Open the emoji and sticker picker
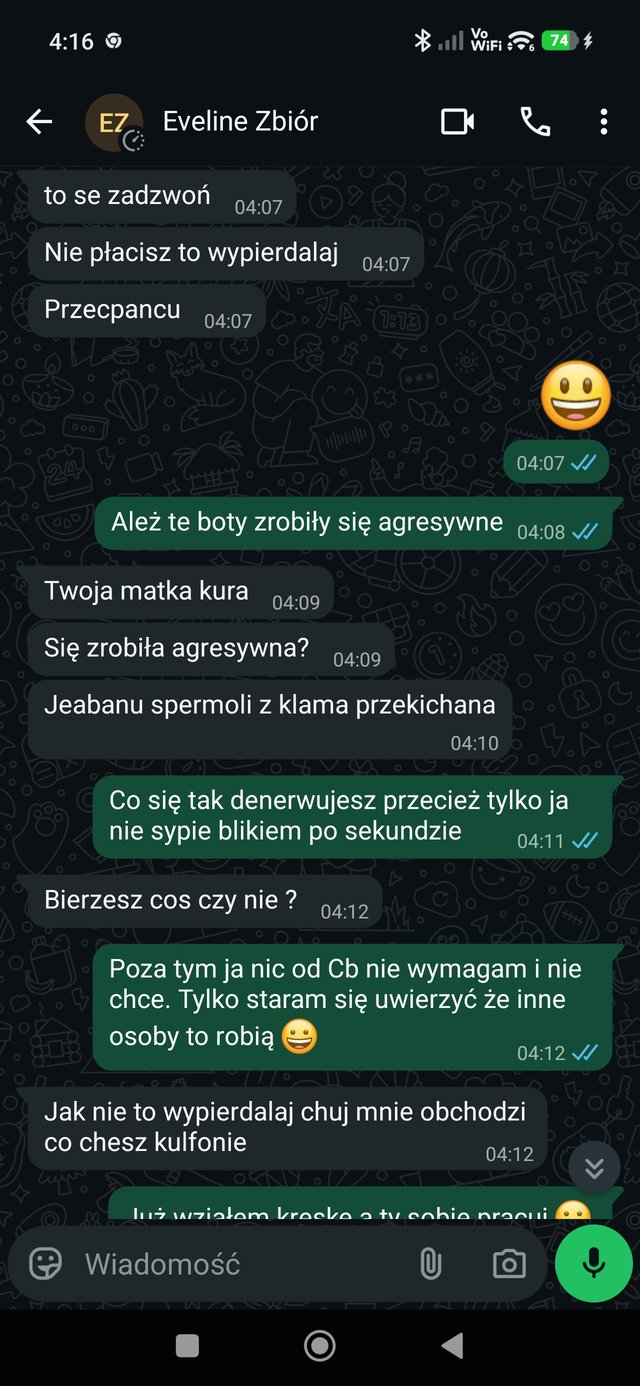 pyautogui.click(x=46, y=1264)
